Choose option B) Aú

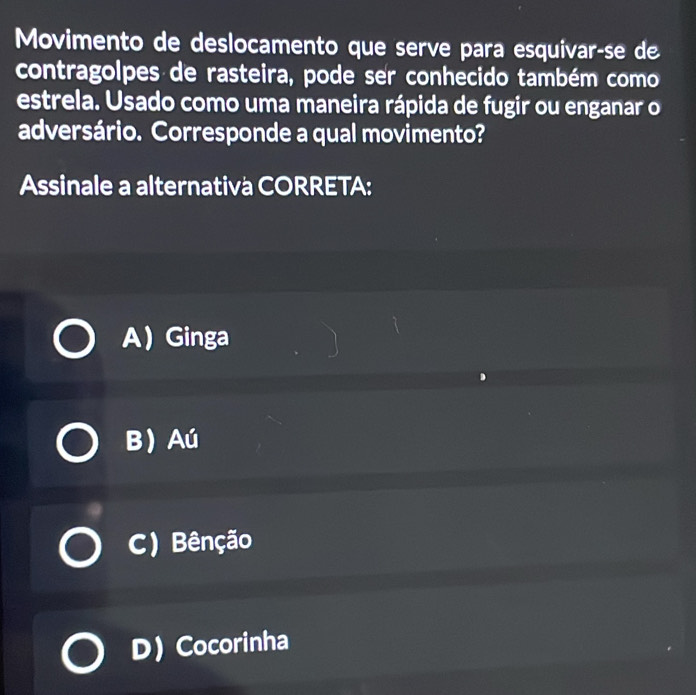[78, 442]
